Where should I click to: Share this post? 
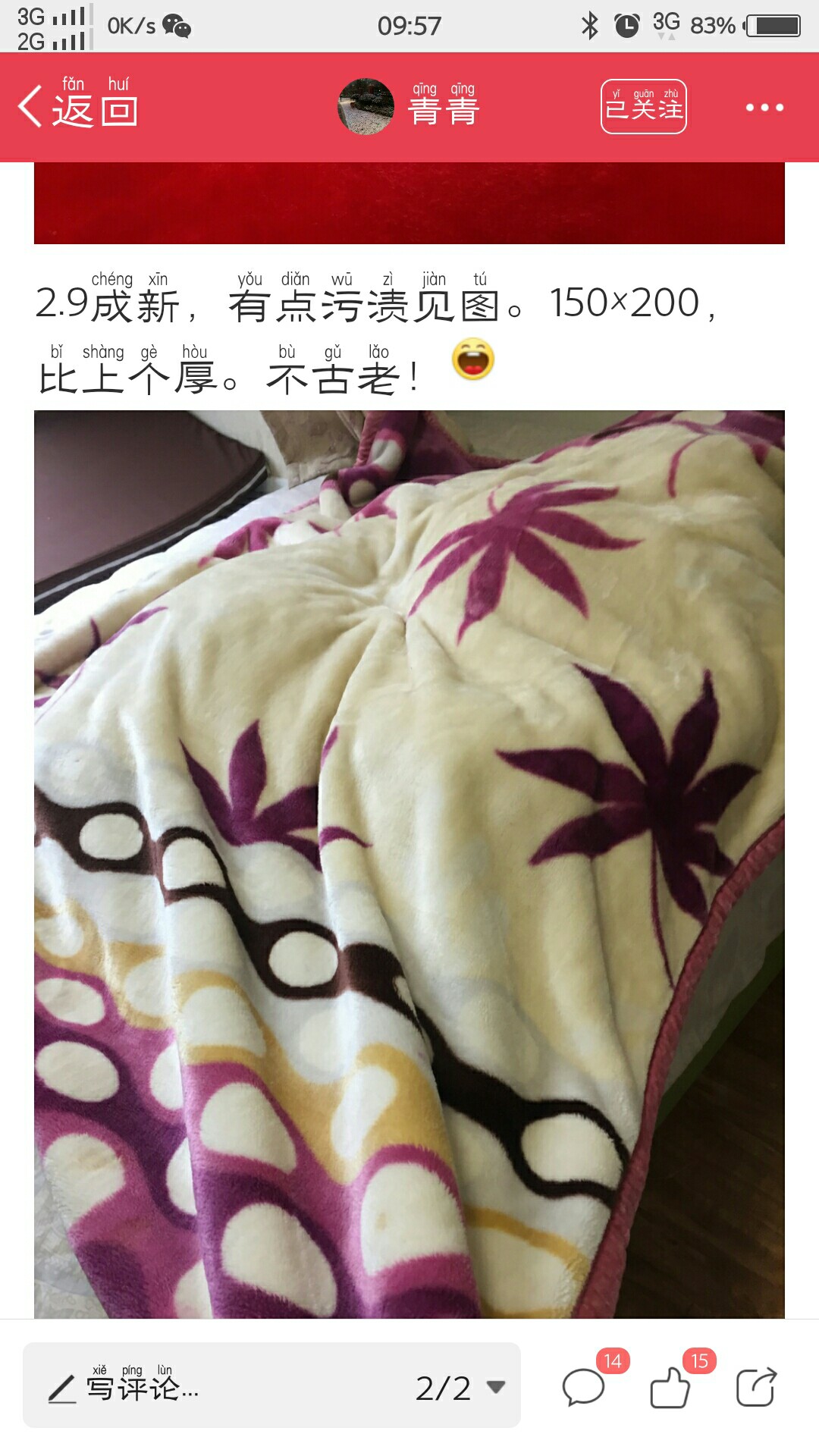(x=757, y=1387)
